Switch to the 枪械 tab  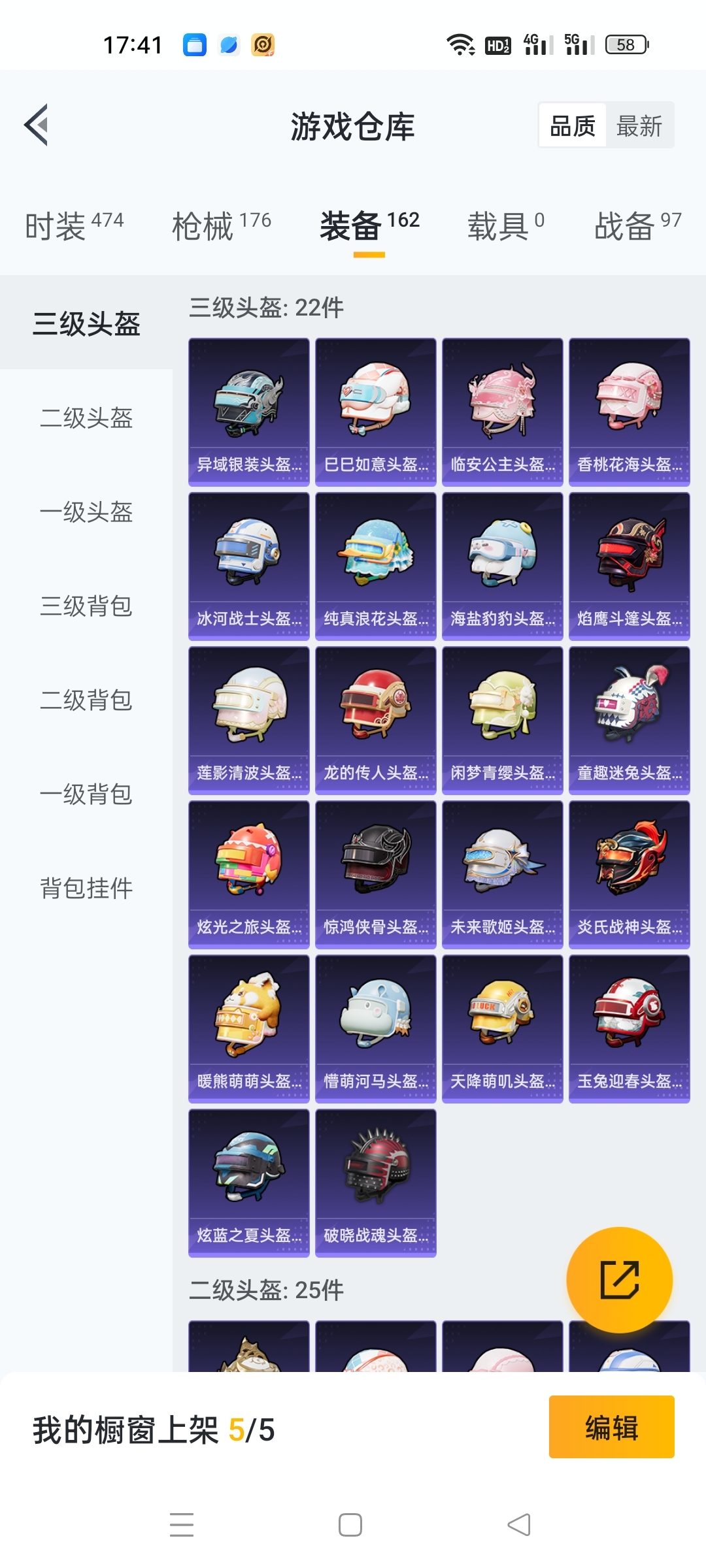pos(222,225)
